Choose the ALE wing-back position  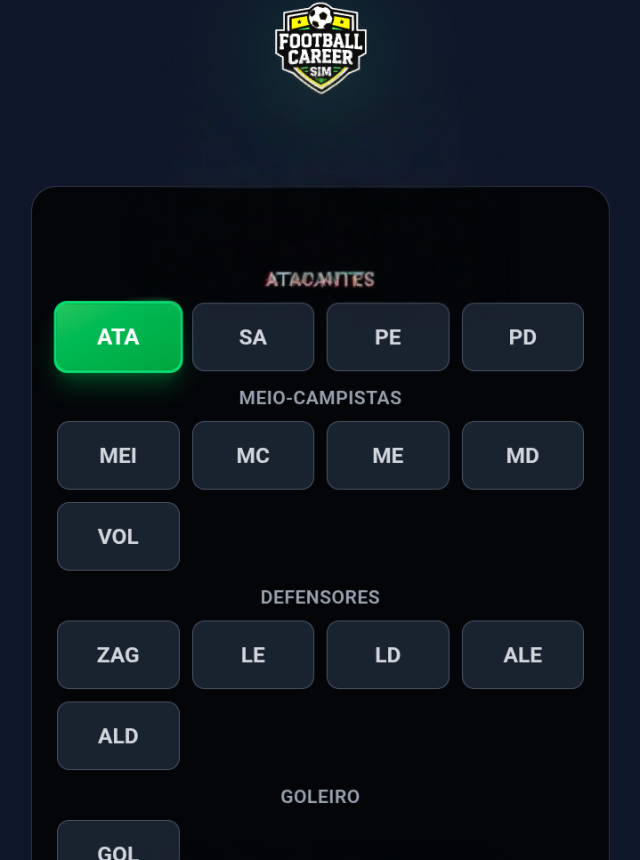click(523, 654)
